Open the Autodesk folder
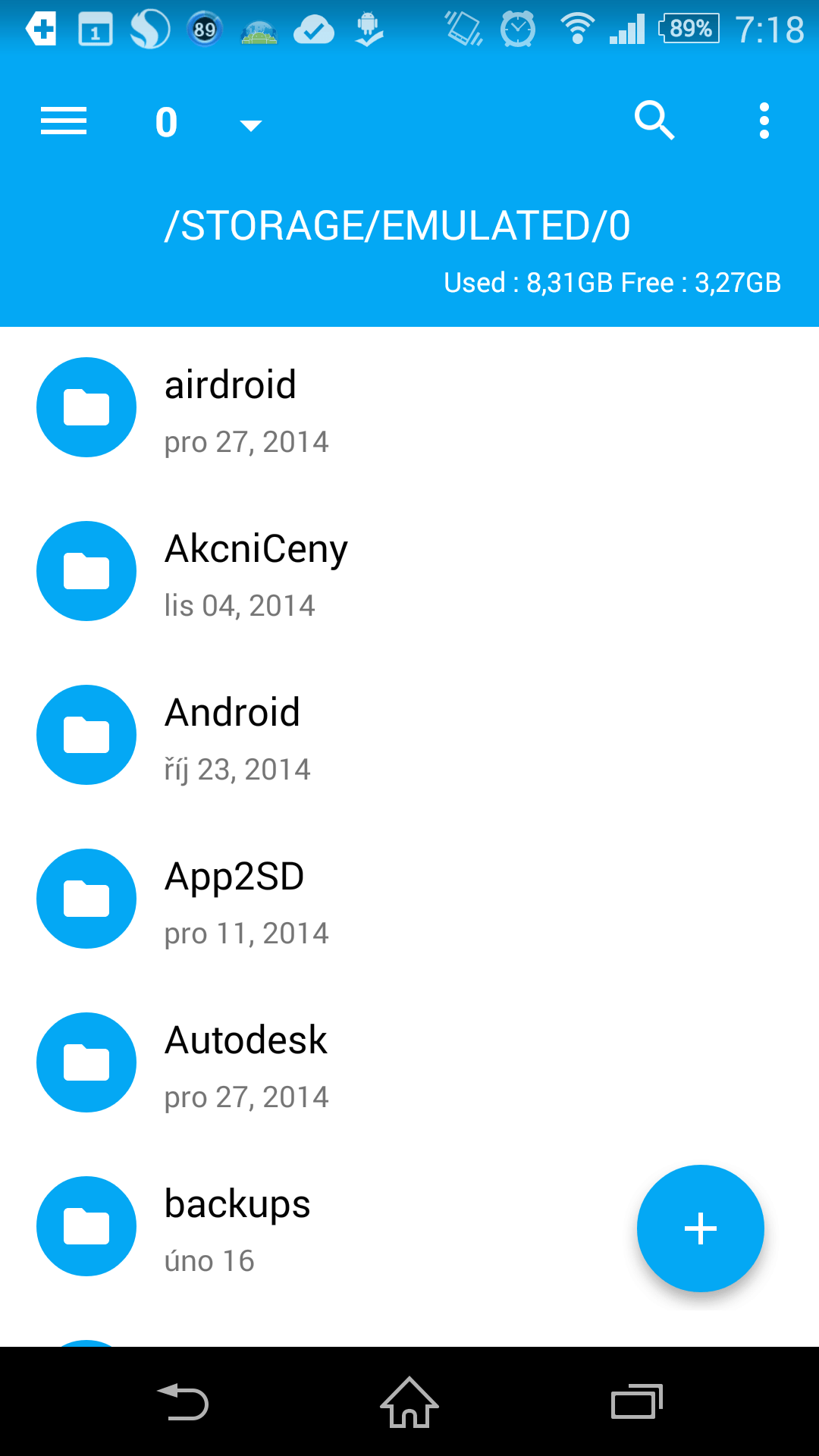The image size is (819, 1456). click(409, 1063)
